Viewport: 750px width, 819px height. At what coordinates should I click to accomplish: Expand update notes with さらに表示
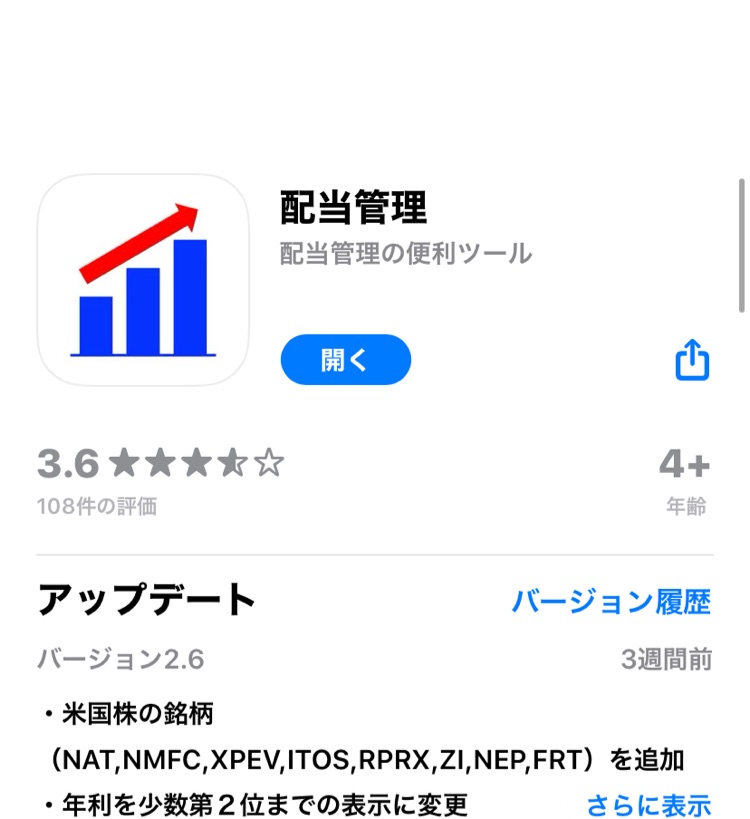point(648,804)
